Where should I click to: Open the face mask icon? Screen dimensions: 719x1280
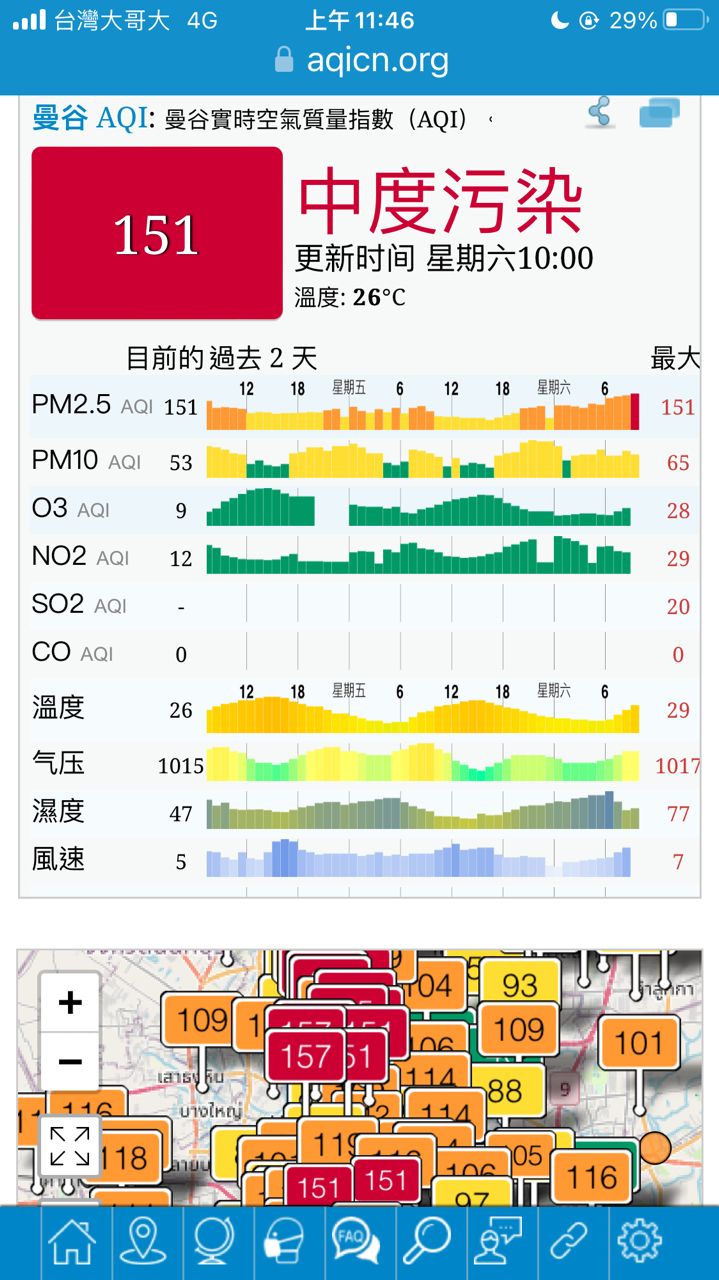coord(284,1242)
